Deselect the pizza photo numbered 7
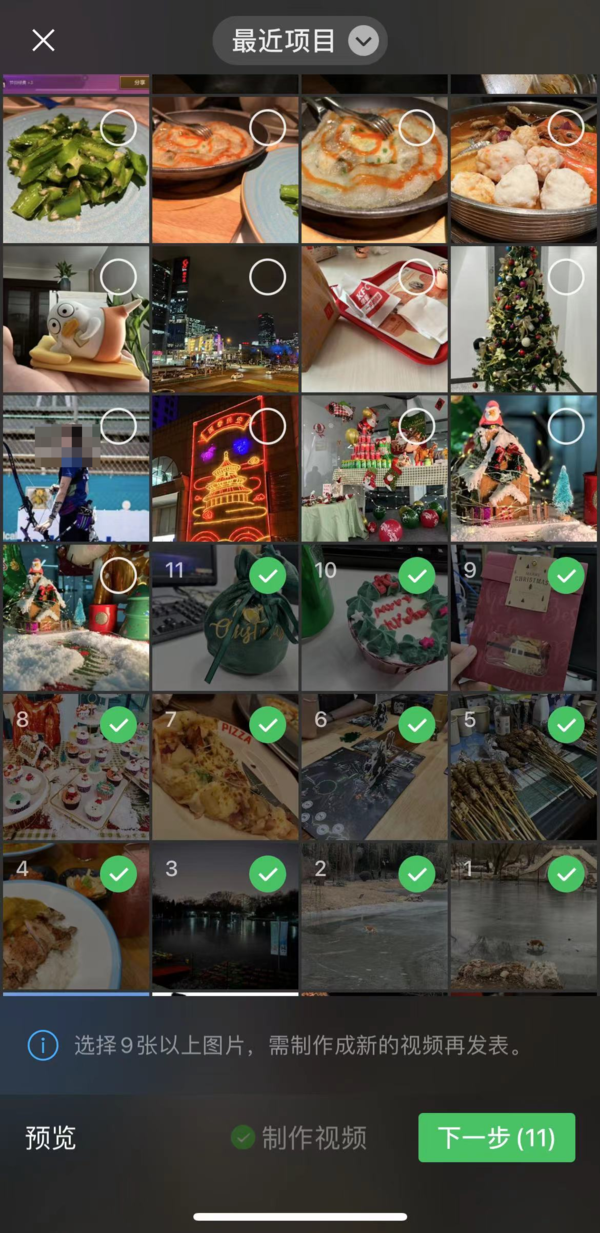This screenshot has width=600, height=1233. (267, 724)
